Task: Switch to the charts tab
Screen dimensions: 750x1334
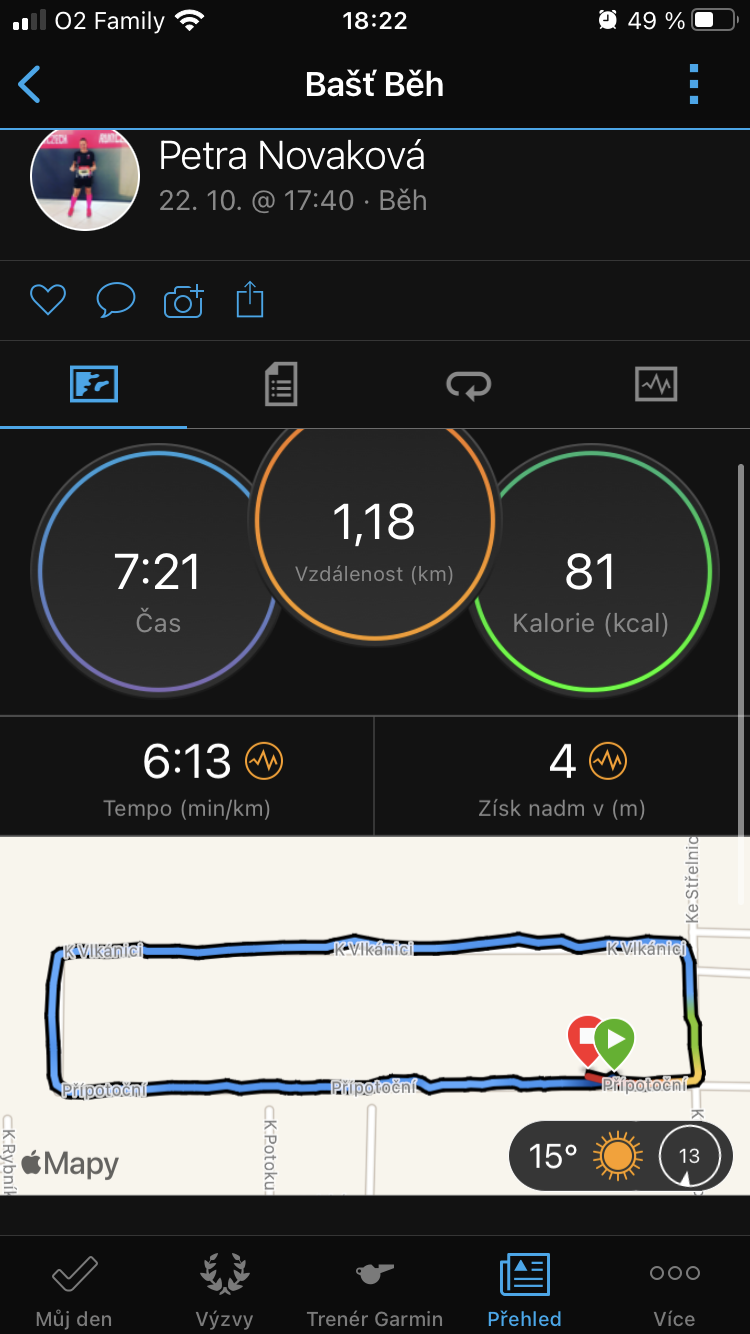Action: point(656,385)
